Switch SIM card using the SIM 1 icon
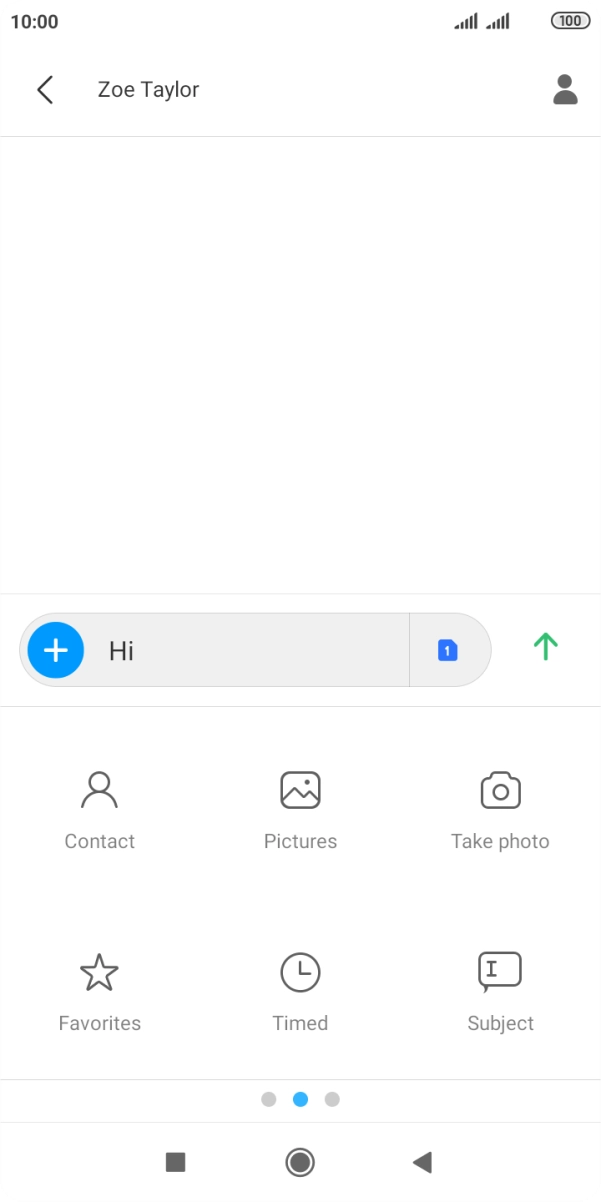This screenshot has height=1202, width=601. point(448,650)
